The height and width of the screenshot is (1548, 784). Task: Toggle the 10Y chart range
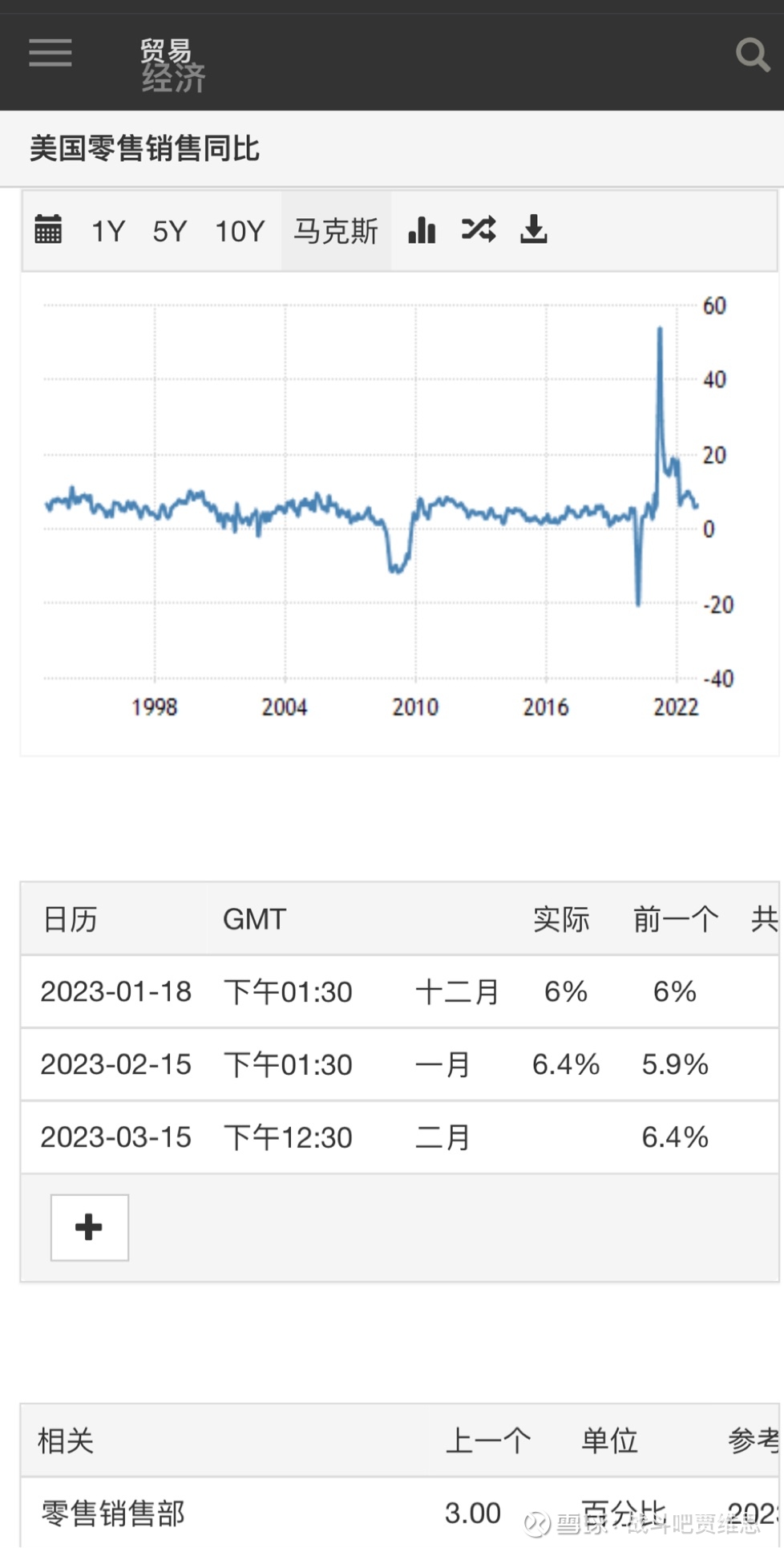point(238,230)
